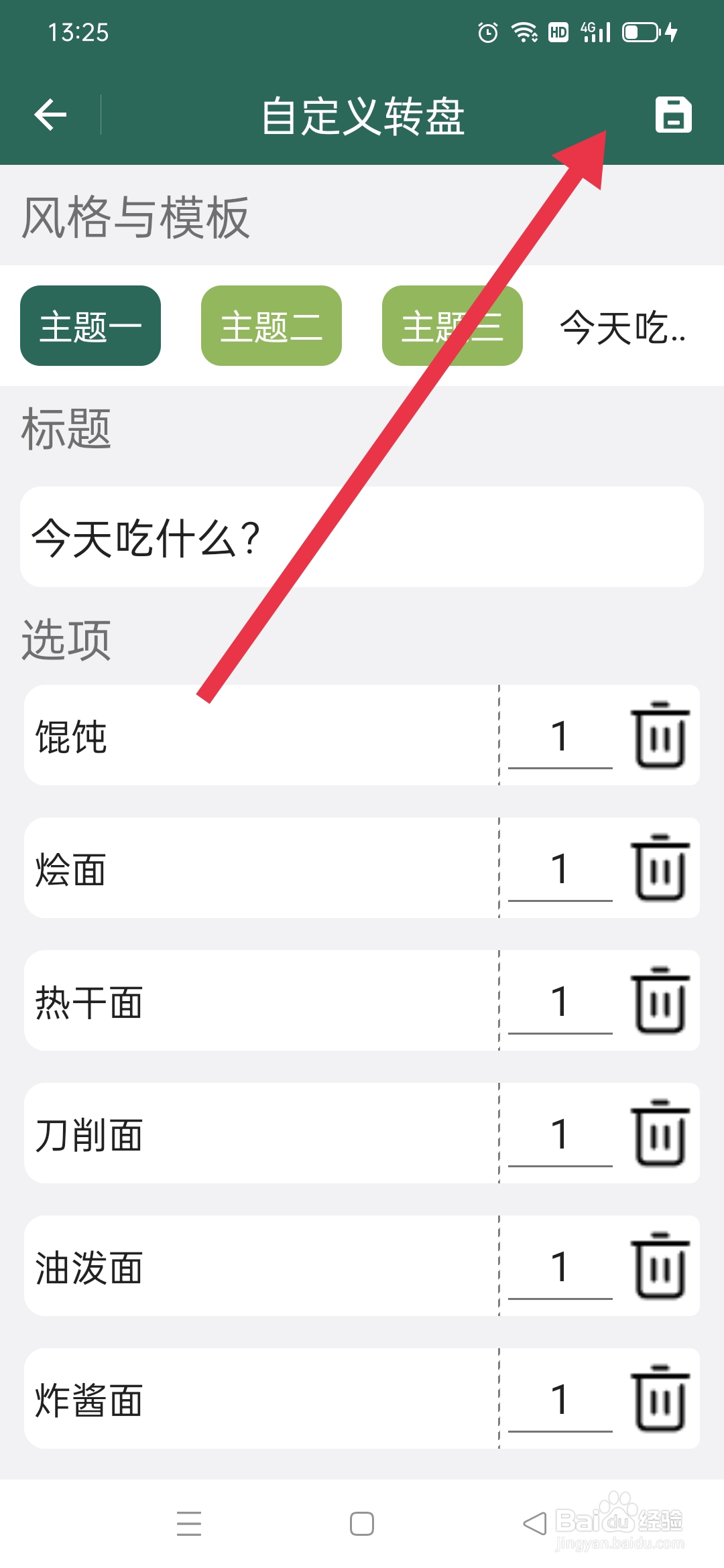Edit the weight for 热干面
Viewport: 724px width, 1568px height.
point(561,1001)
